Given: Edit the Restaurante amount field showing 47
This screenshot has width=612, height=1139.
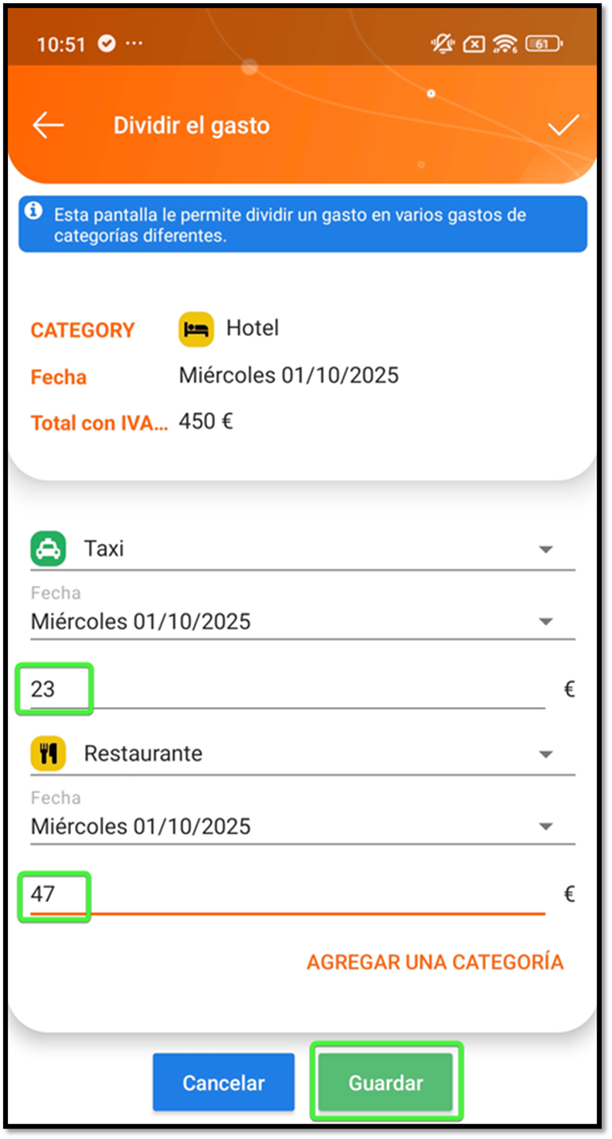Looking at the screenshot, I should pyautogui.click(x=286, y=895).
